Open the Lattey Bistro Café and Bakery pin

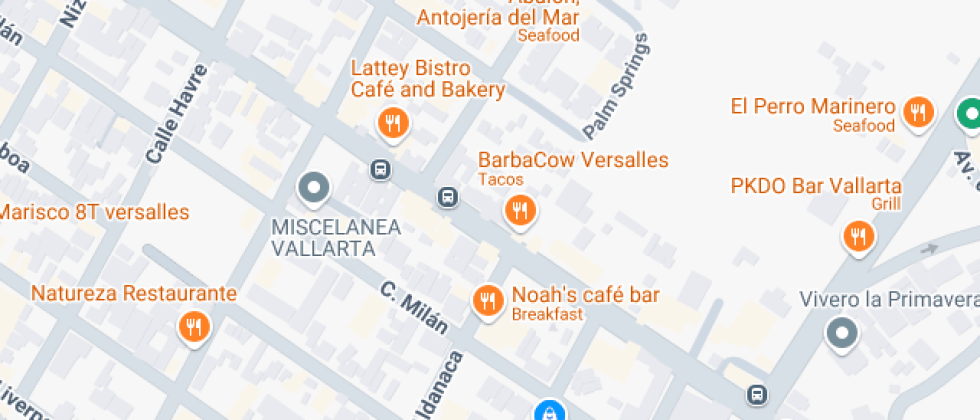pyautogui.click(x=394, y=125)
